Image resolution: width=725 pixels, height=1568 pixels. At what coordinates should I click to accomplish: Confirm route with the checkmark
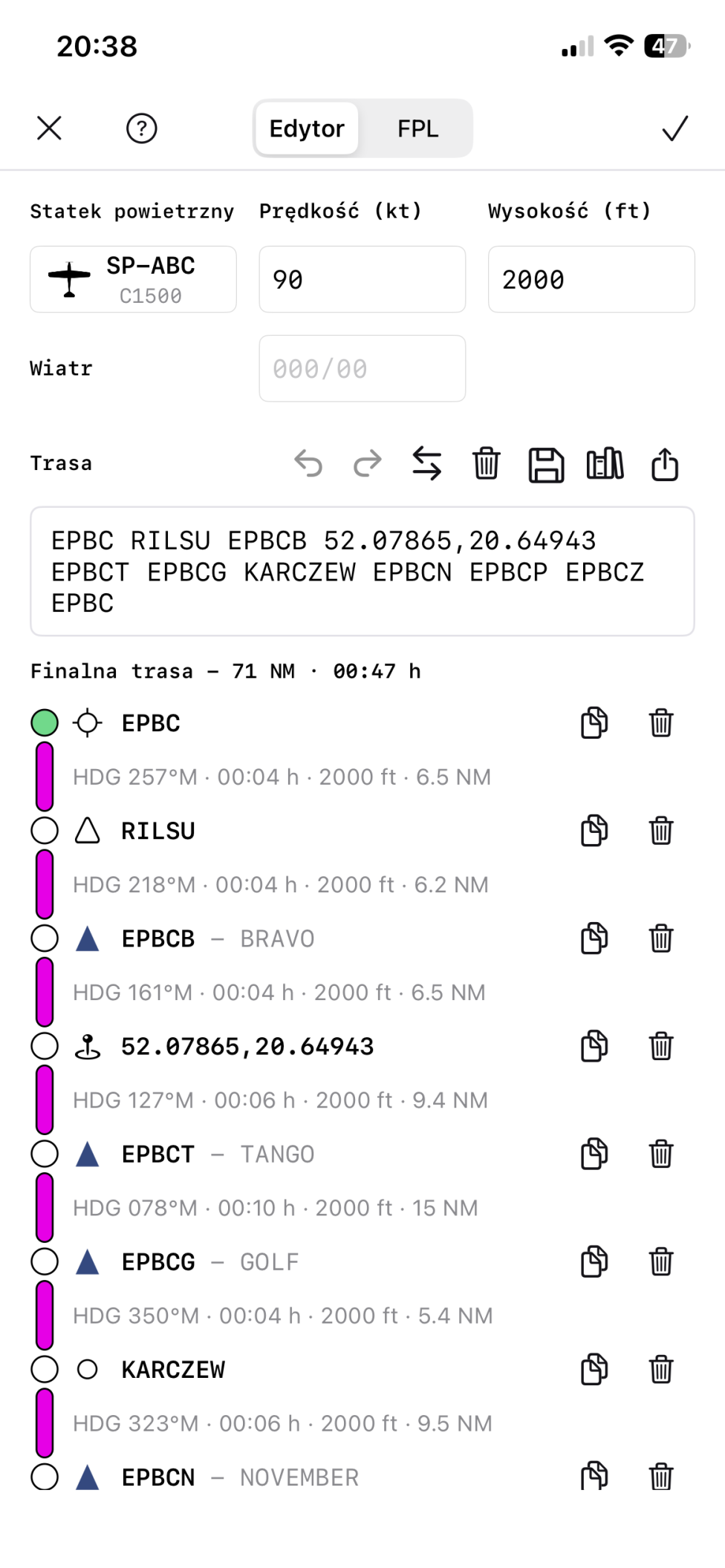pos(674,128)
